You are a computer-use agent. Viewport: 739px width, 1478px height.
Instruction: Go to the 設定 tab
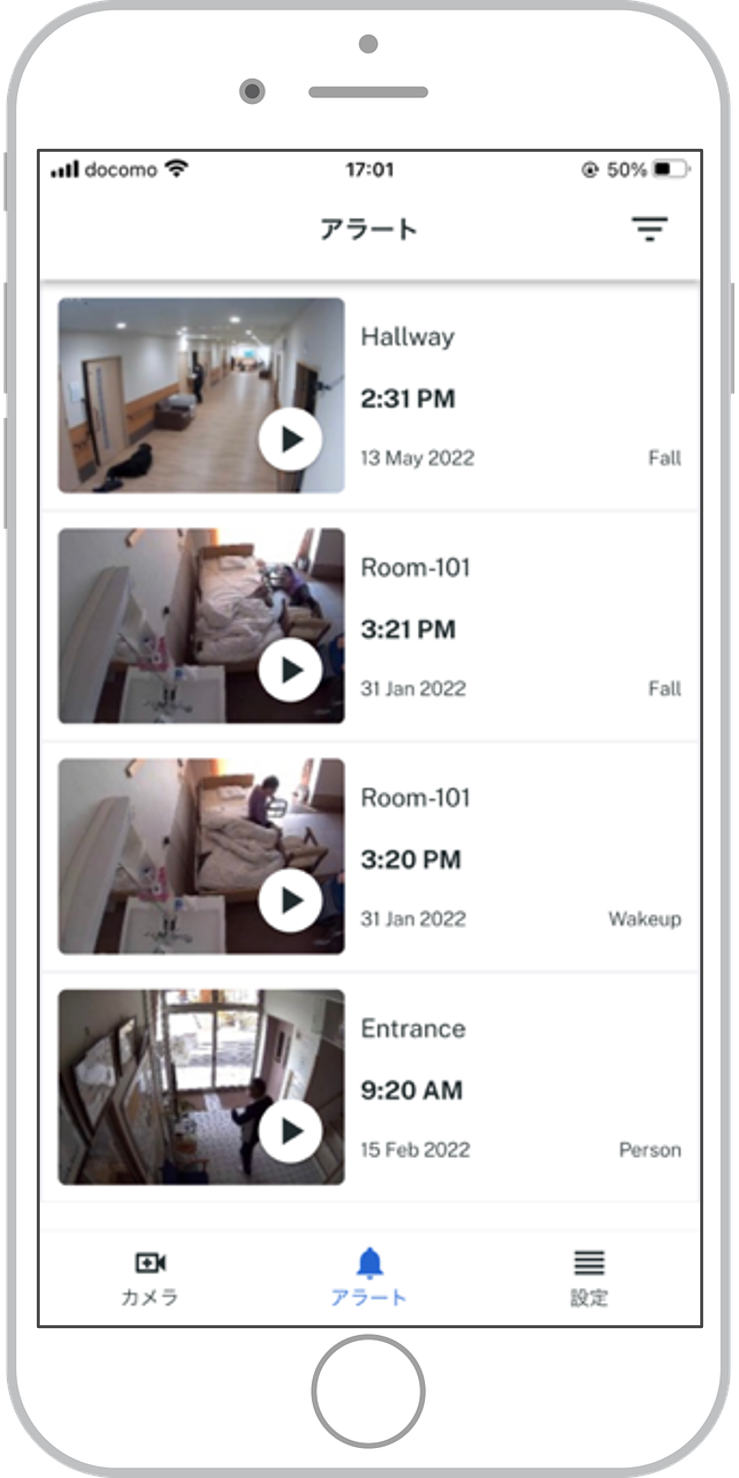(589, 1277)
